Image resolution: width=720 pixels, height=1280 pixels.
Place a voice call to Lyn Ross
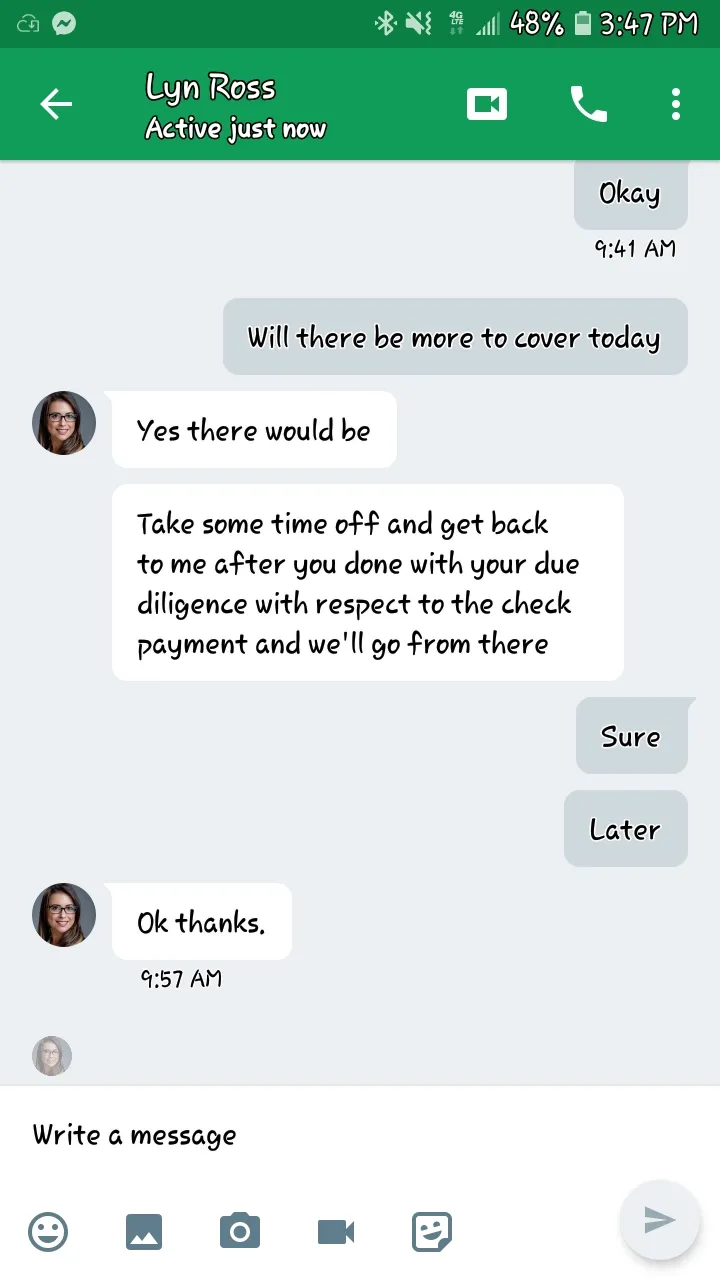coord(588,104)
